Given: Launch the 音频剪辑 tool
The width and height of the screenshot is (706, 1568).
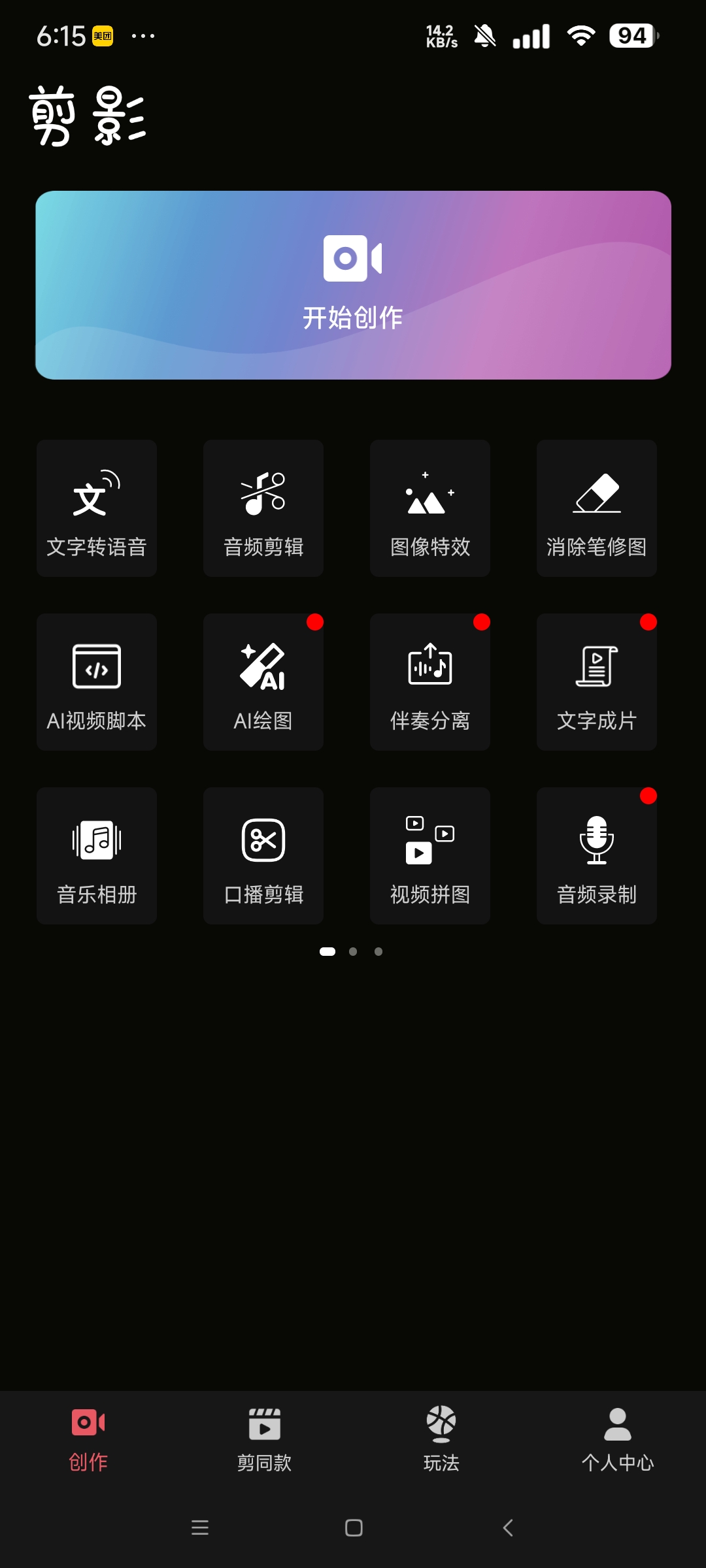Looking at the screenshot, I should coord(263,508).
